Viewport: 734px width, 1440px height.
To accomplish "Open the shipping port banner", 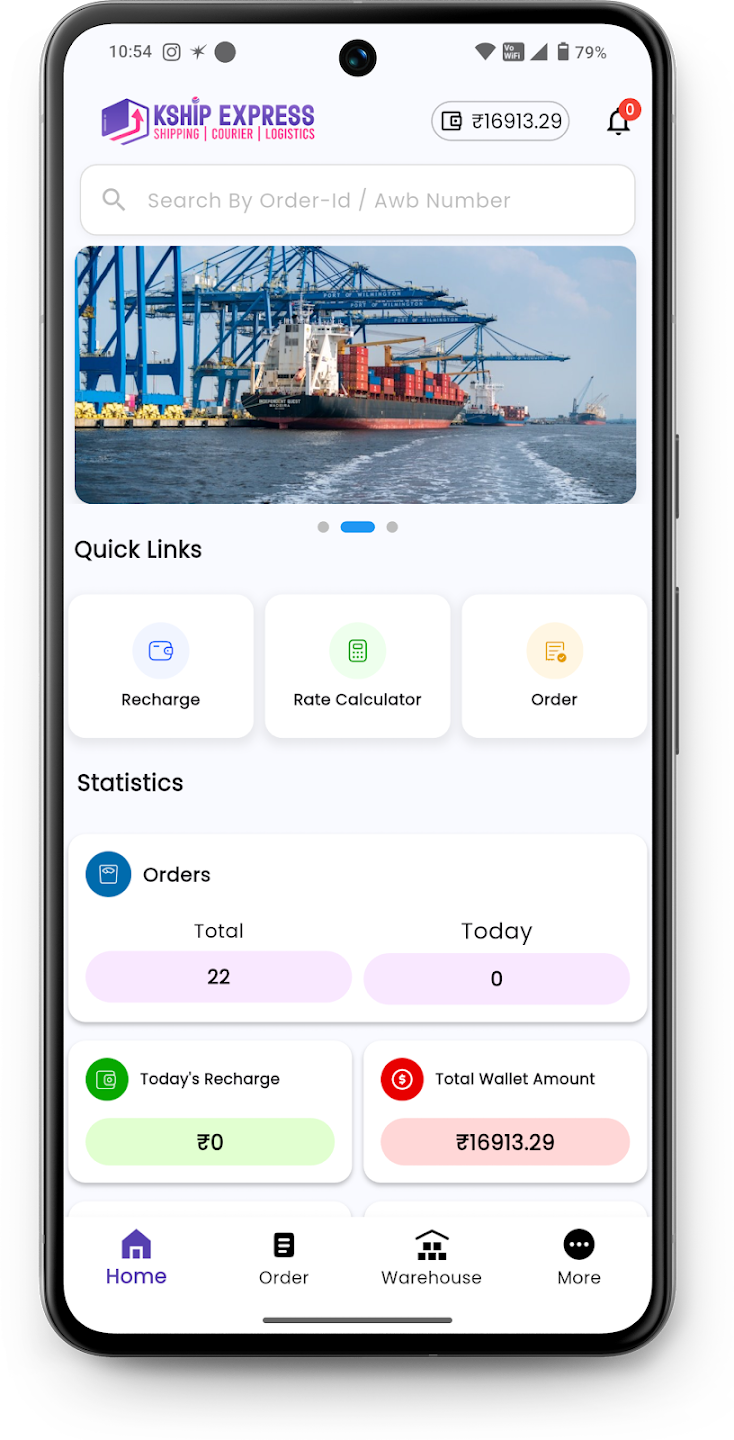I will (355, 374).
